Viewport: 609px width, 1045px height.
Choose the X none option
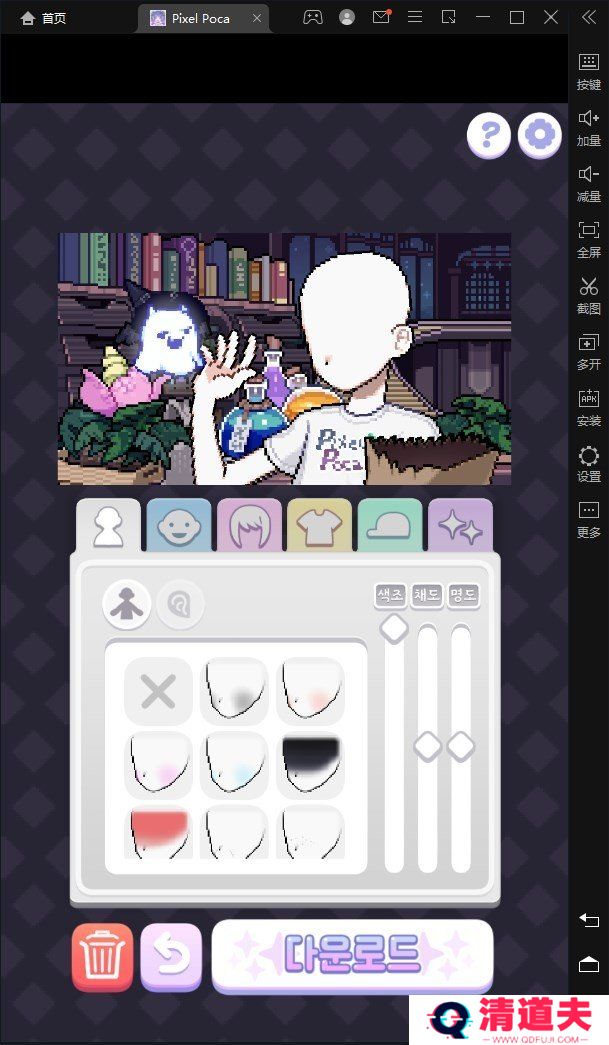158,691
